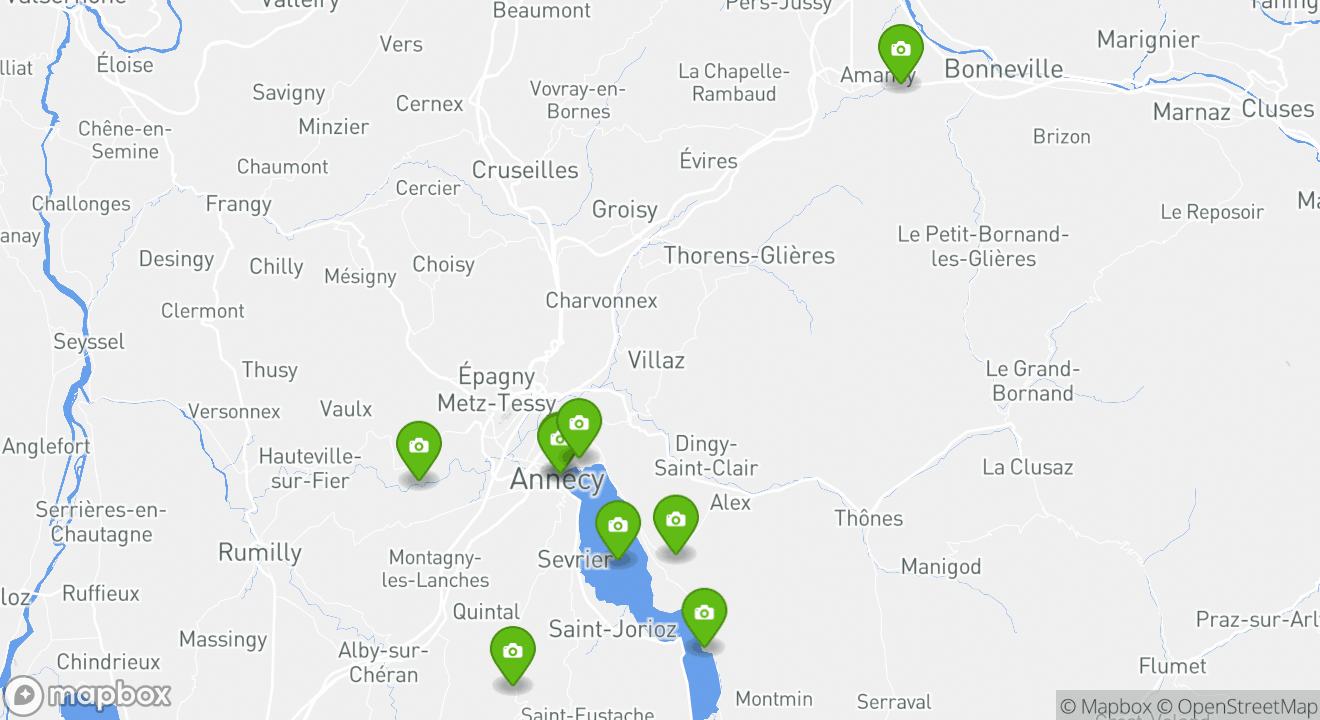
Task: Open the OpenStreetMap attribution link
Action: point(1238,706)
